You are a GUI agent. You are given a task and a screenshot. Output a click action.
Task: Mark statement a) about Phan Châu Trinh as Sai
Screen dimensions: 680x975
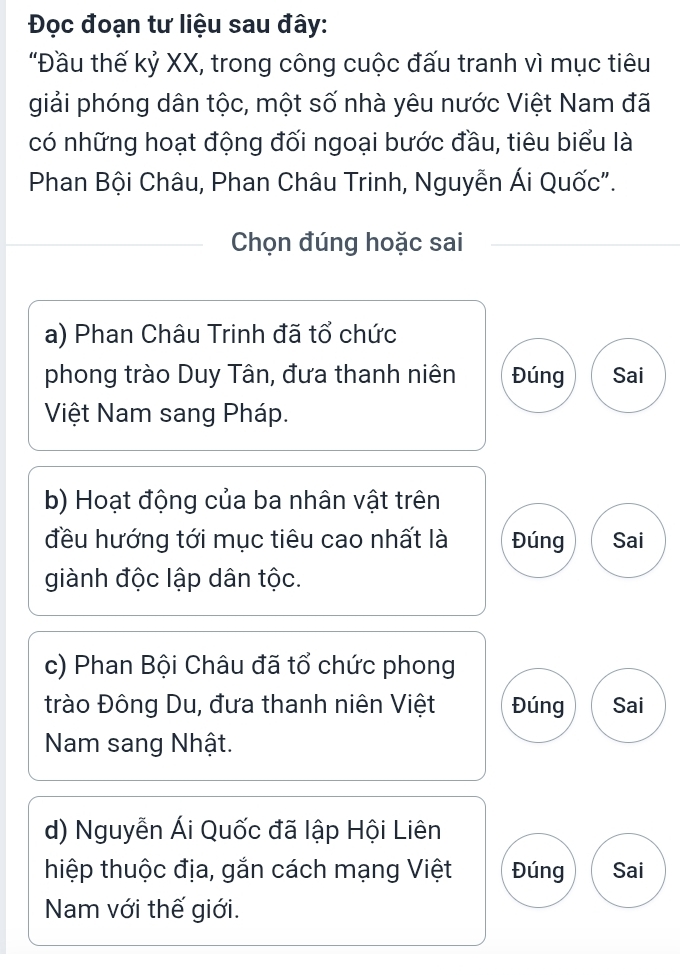(x=628, y=376)
